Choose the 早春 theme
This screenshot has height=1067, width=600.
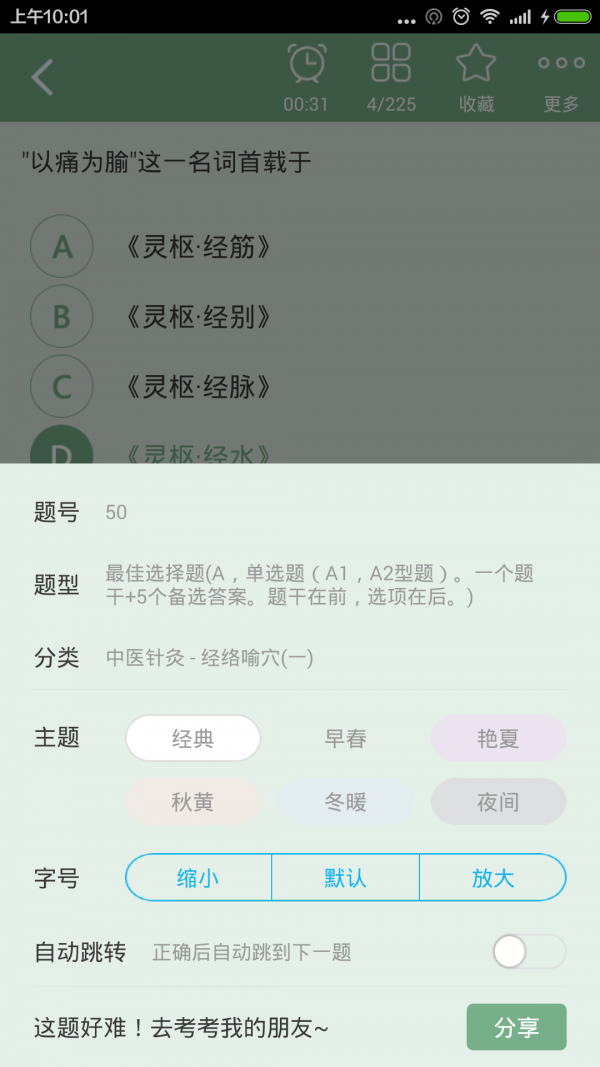(346, 739)
